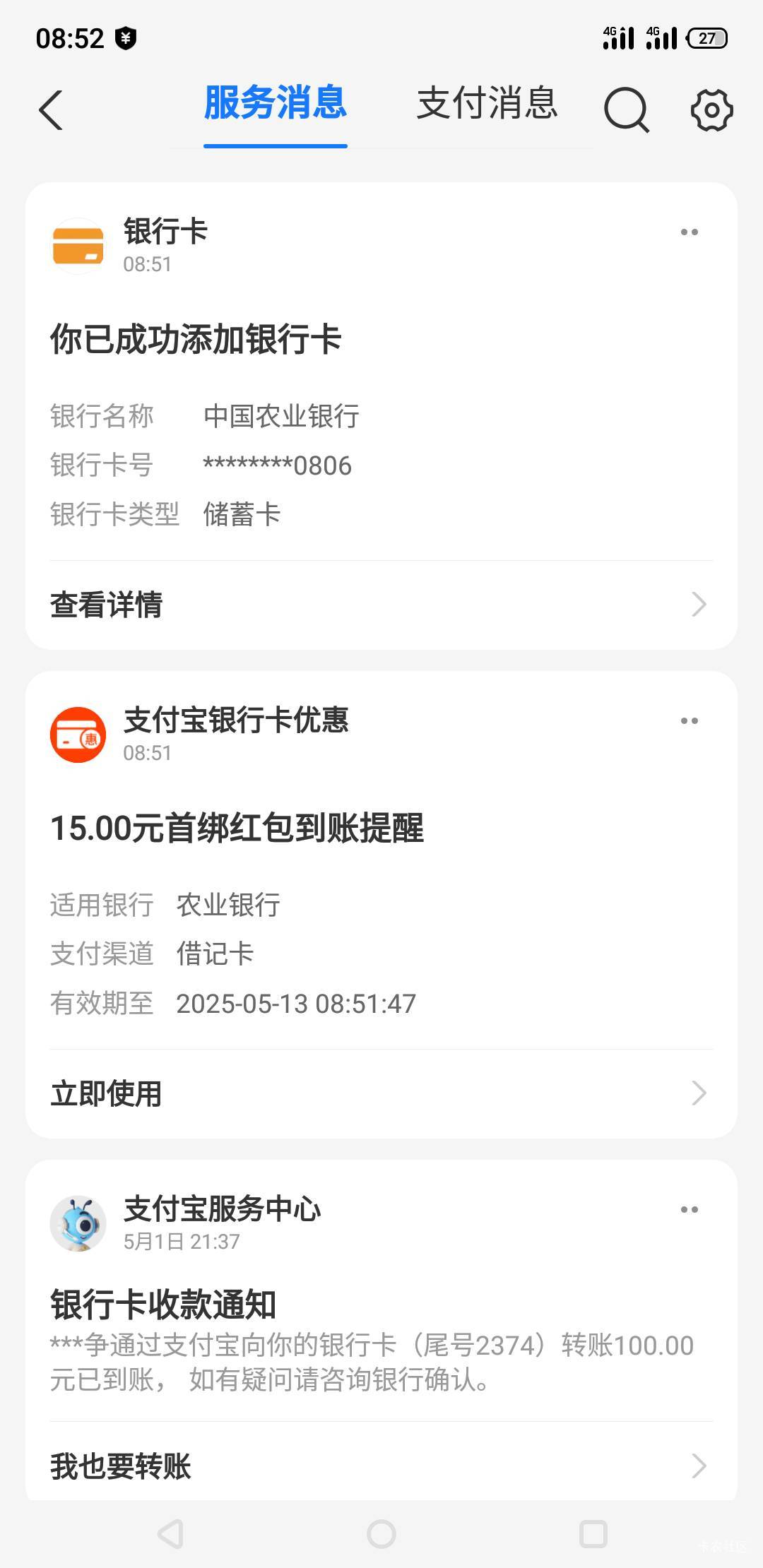This screenshot has height=1568, width=763.
Task: Open message settings gear icon
Action: [711, 110]
